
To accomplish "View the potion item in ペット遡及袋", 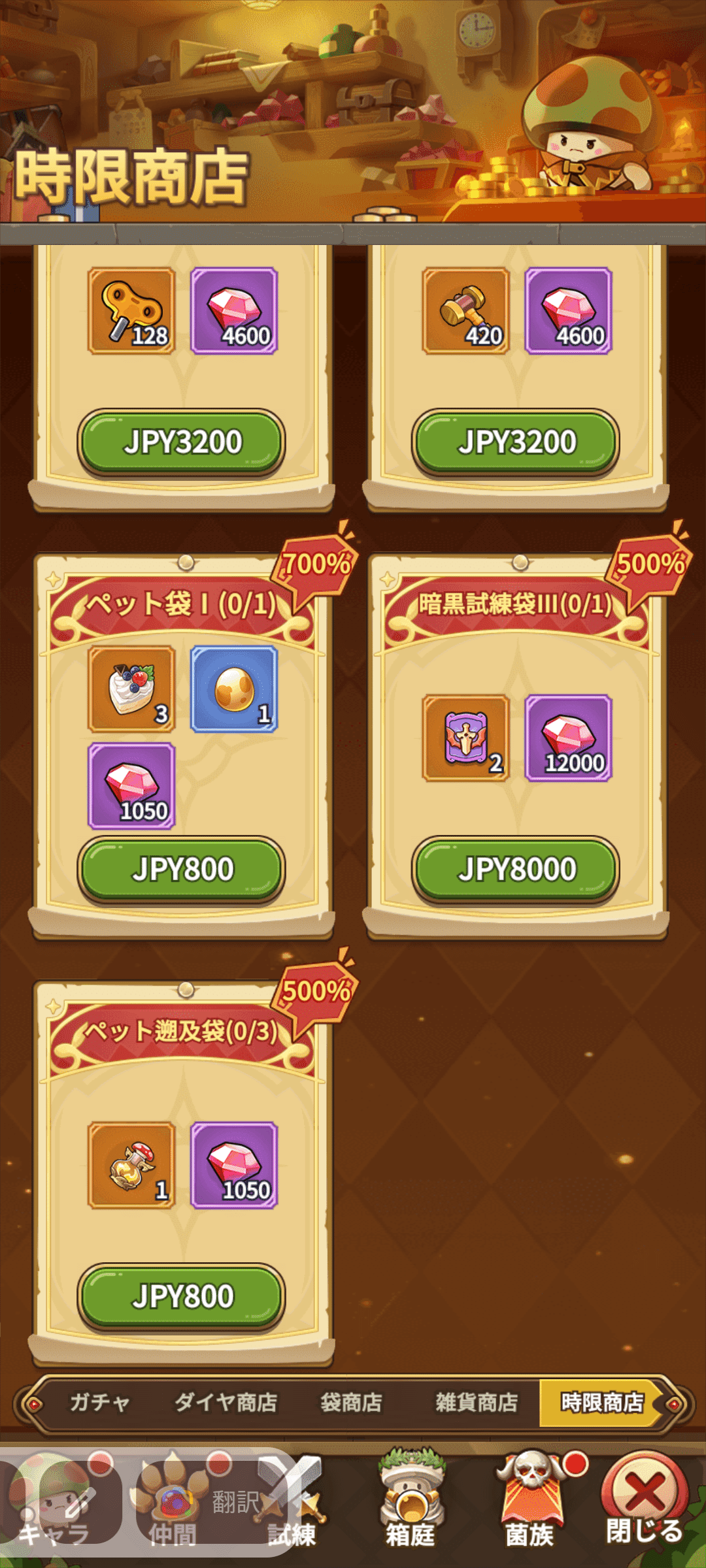I will [x=131, y=1166].
